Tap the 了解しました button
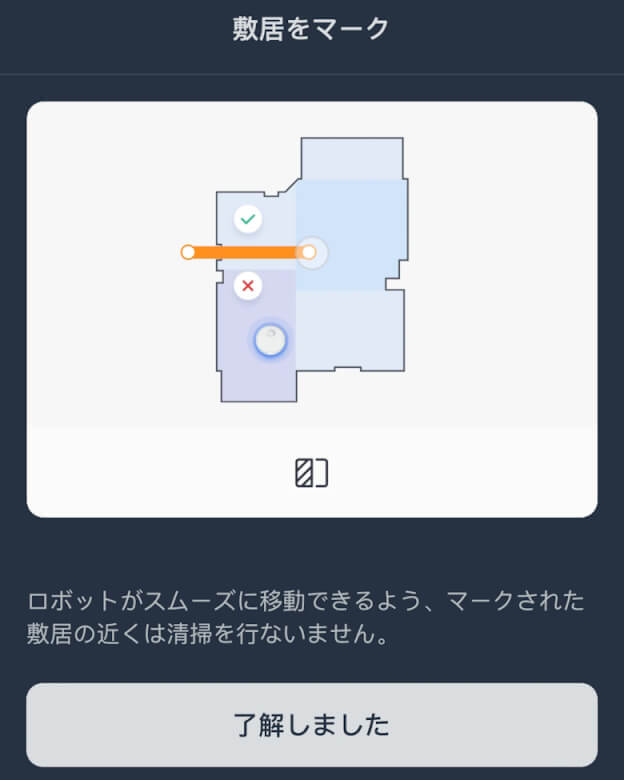The height and width of the screenshot is (780, 624). tap(312, 725)
